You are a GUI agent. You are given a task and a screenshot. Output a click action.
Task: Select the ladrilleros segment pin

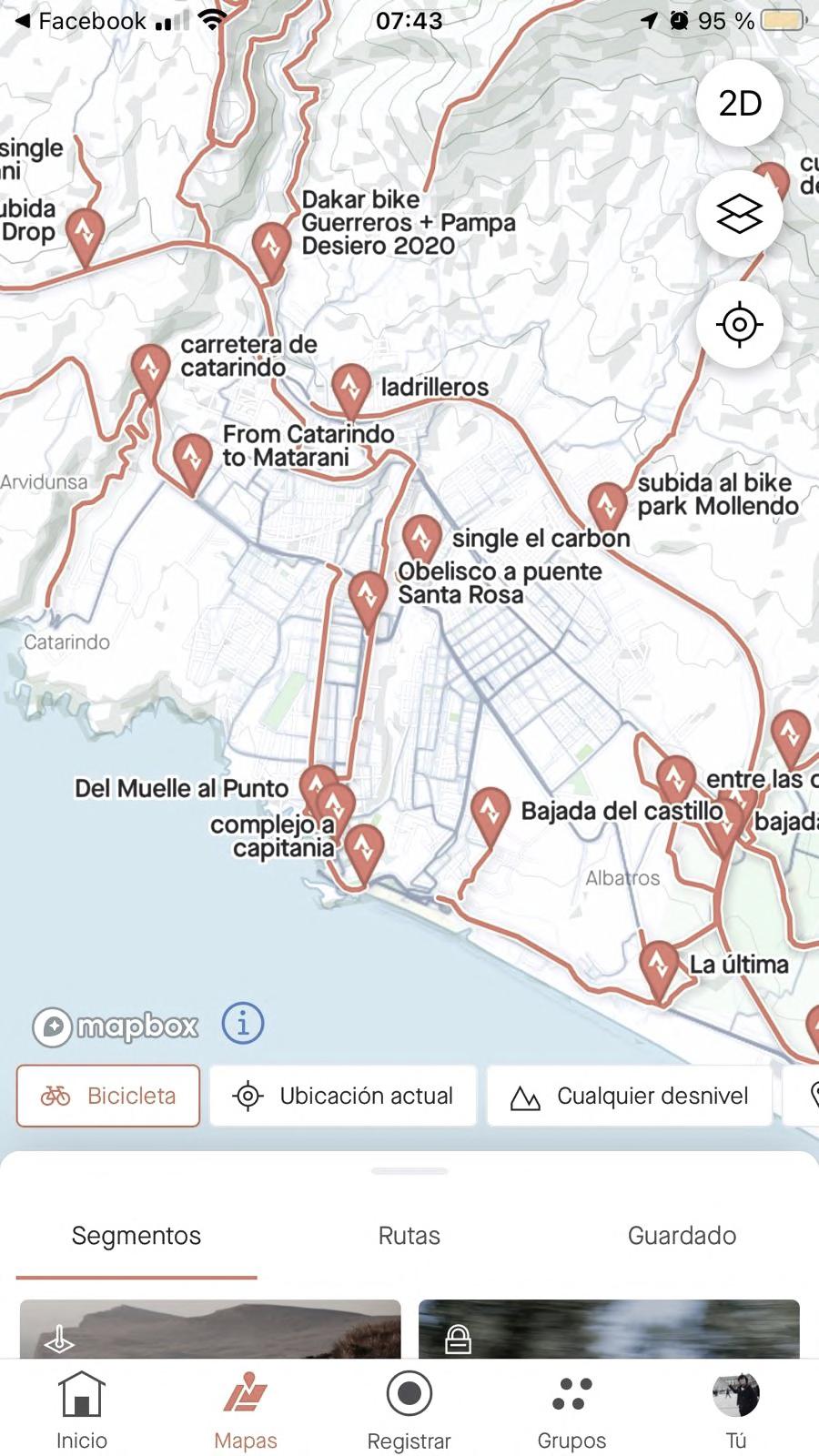coord(350,386)
